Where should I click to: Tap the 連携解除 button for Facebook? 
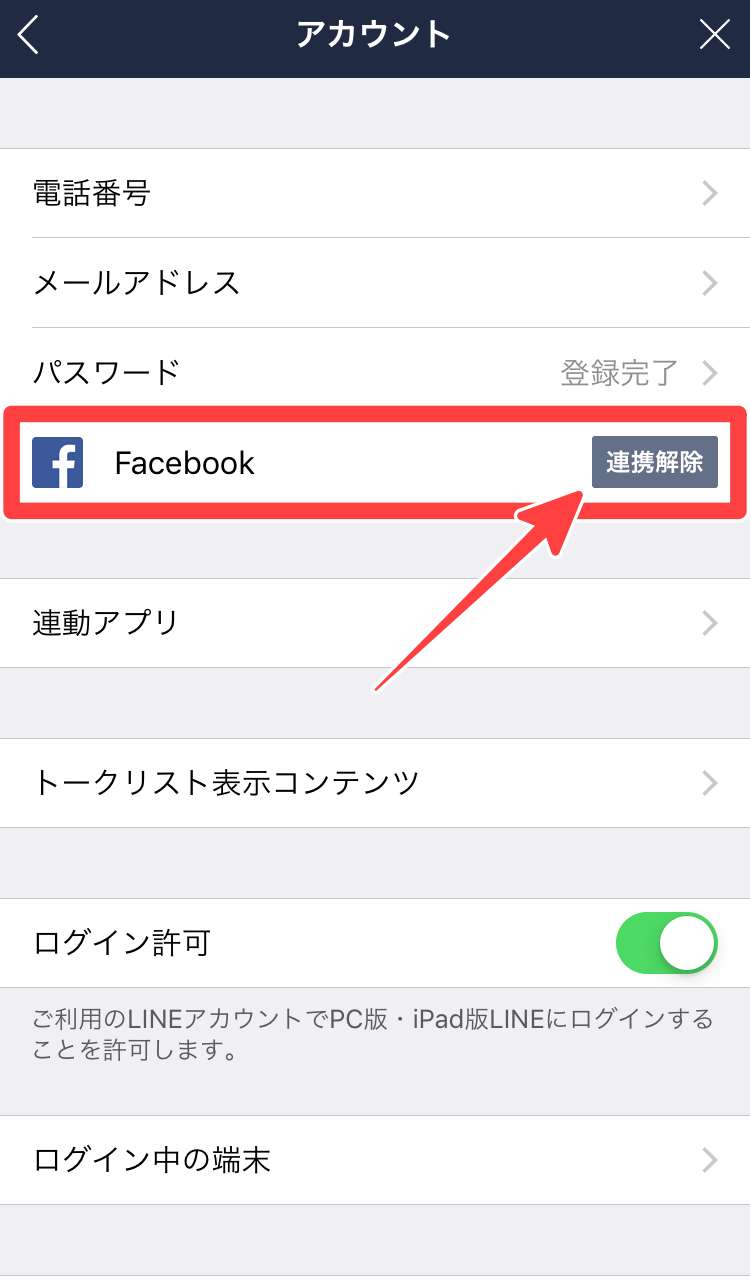pyautogui.click(x=654, y=462)
